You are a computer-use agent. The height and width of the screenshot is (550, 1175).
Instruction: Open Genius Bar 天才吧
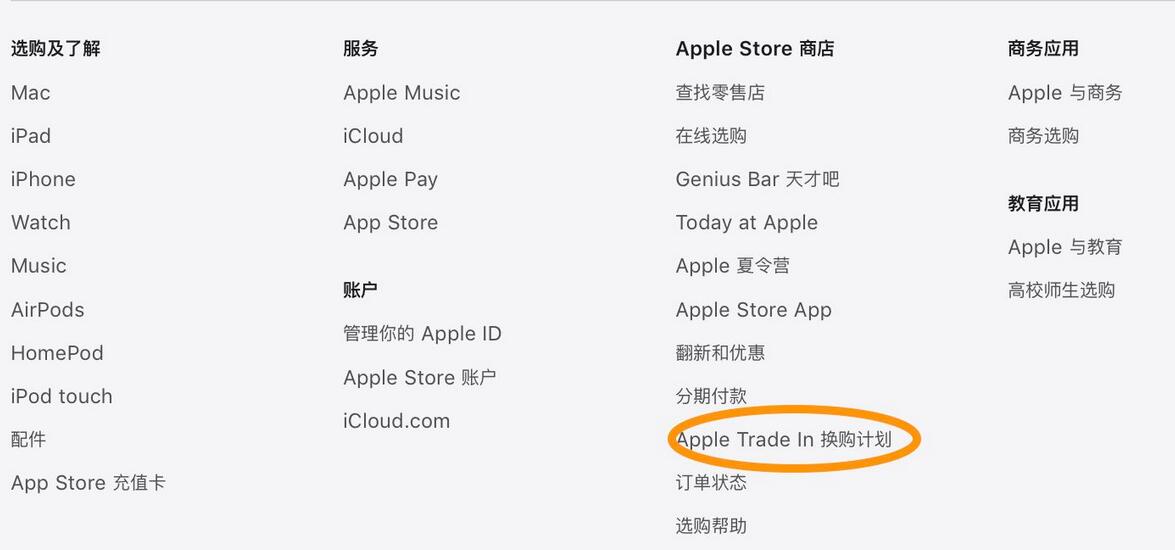757,180
